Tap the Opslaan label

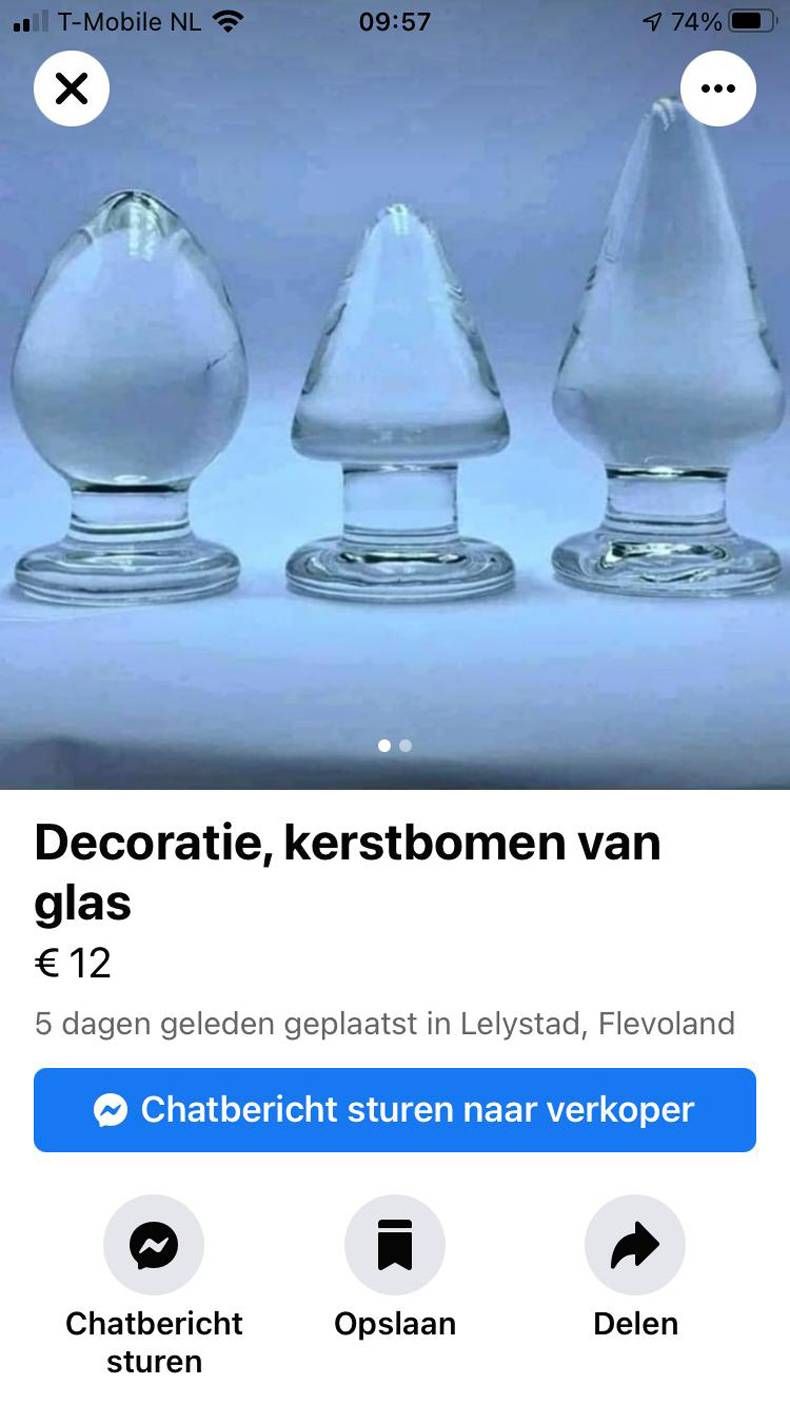395,1323
